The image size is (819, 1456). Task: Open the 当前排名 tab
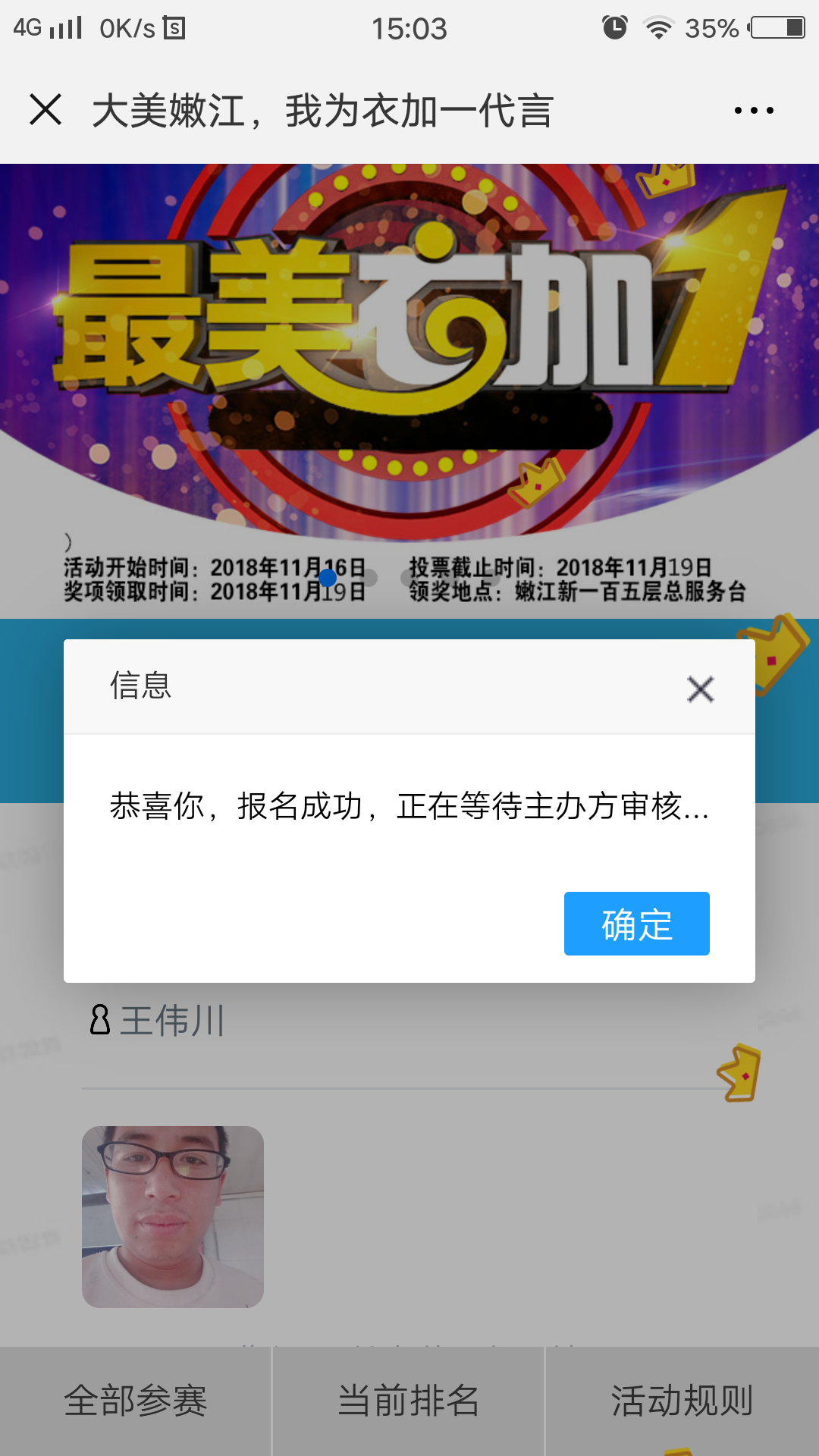tap(409, 1401)
